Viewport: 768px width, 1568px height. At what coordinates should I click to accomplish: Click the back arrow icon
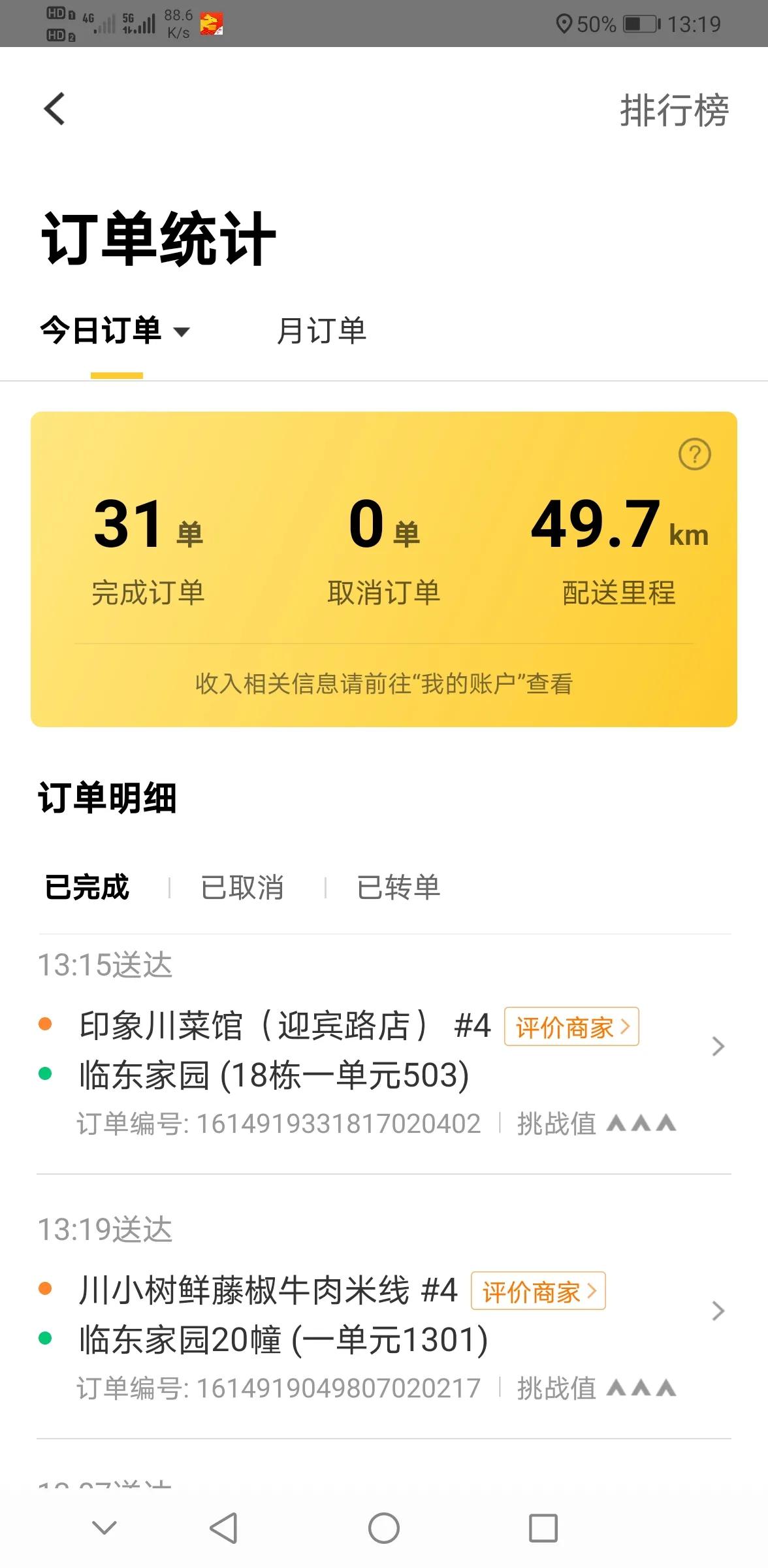point(55,110)
